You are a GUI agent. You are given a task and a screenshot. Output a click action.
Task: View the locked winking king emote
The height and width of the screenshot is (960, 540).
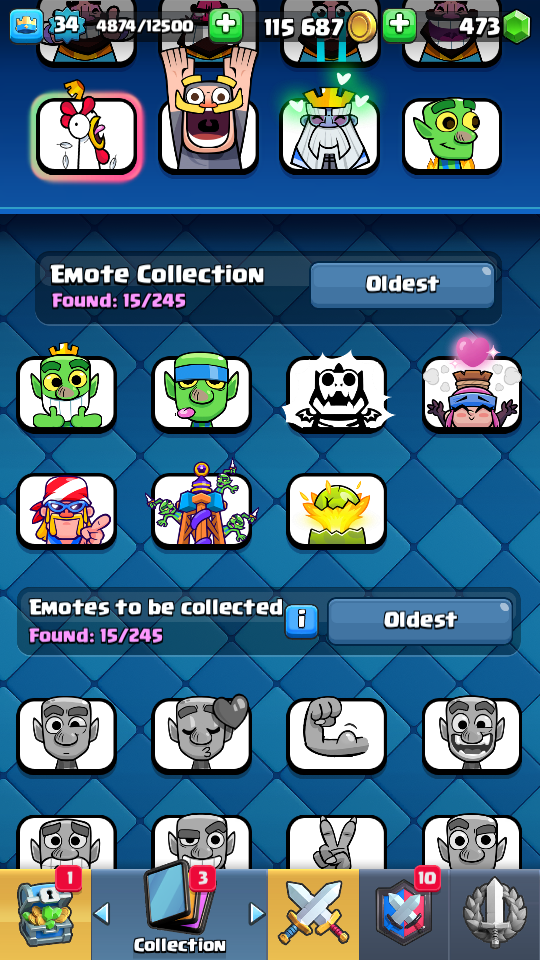pyautogui.click(x=66, y=735)
